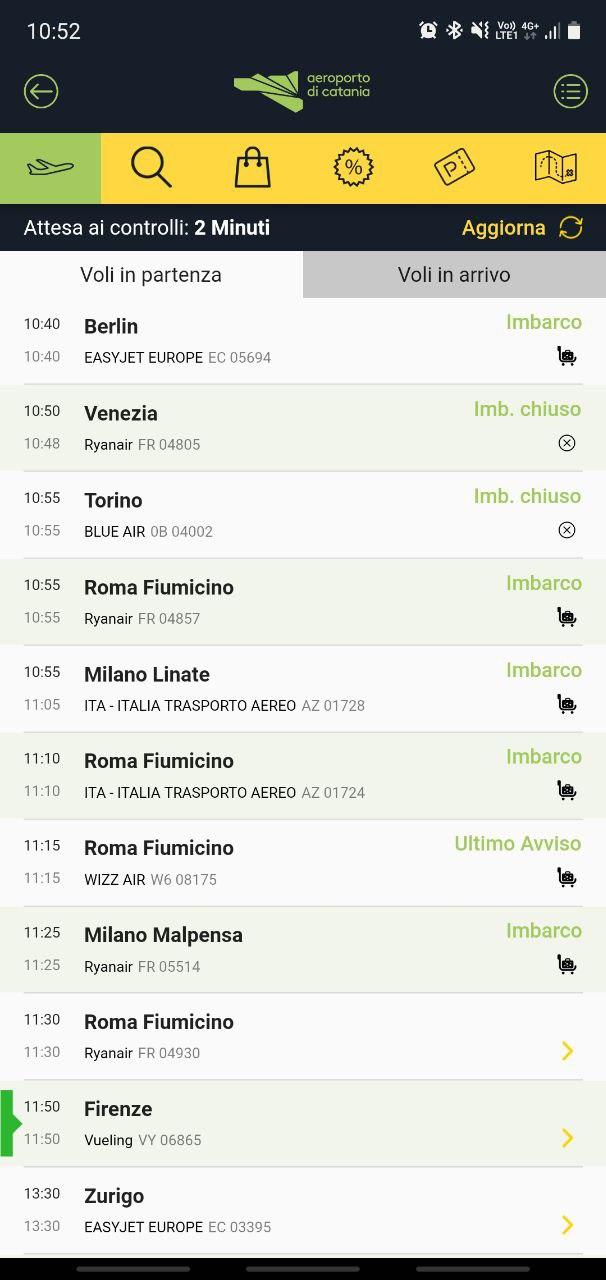The width and height of the screenshot is (606, 1280).
Task: Open the parking ticket section
Action: [454, 167]
